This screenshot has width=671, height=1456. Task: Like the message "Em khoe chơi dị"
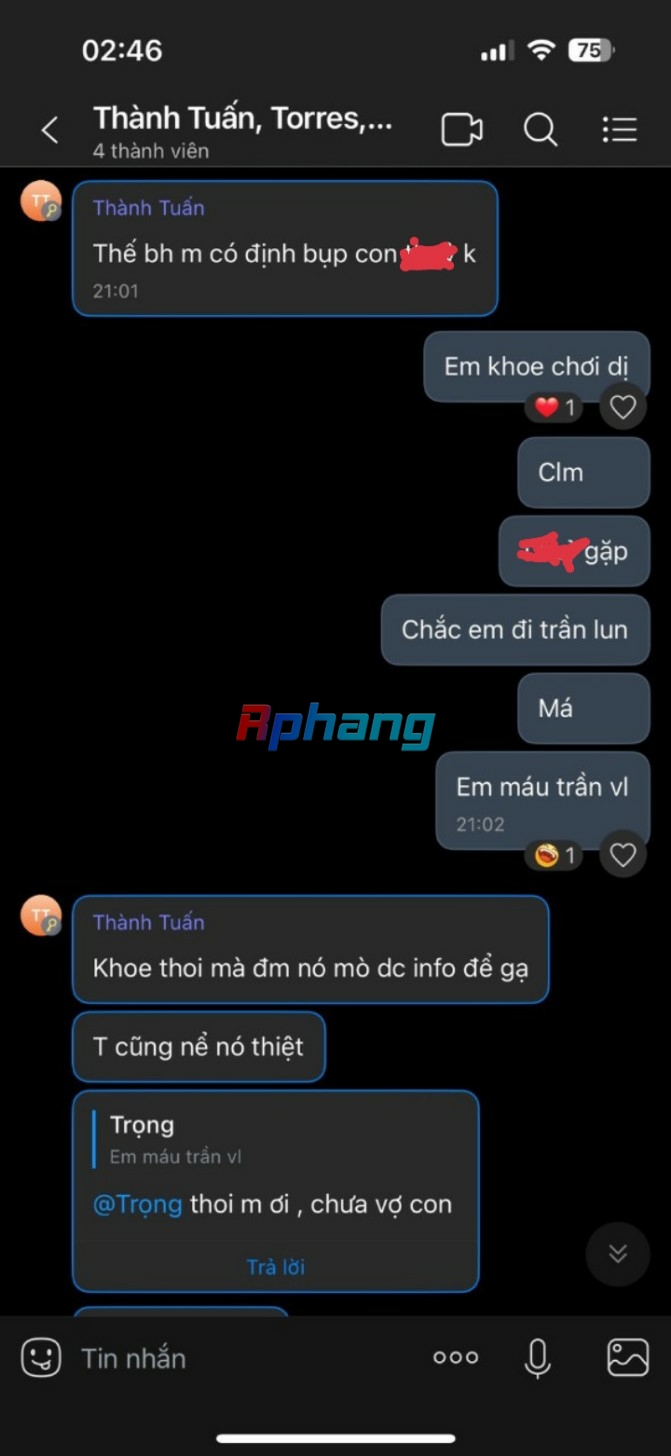pos(623,407)
